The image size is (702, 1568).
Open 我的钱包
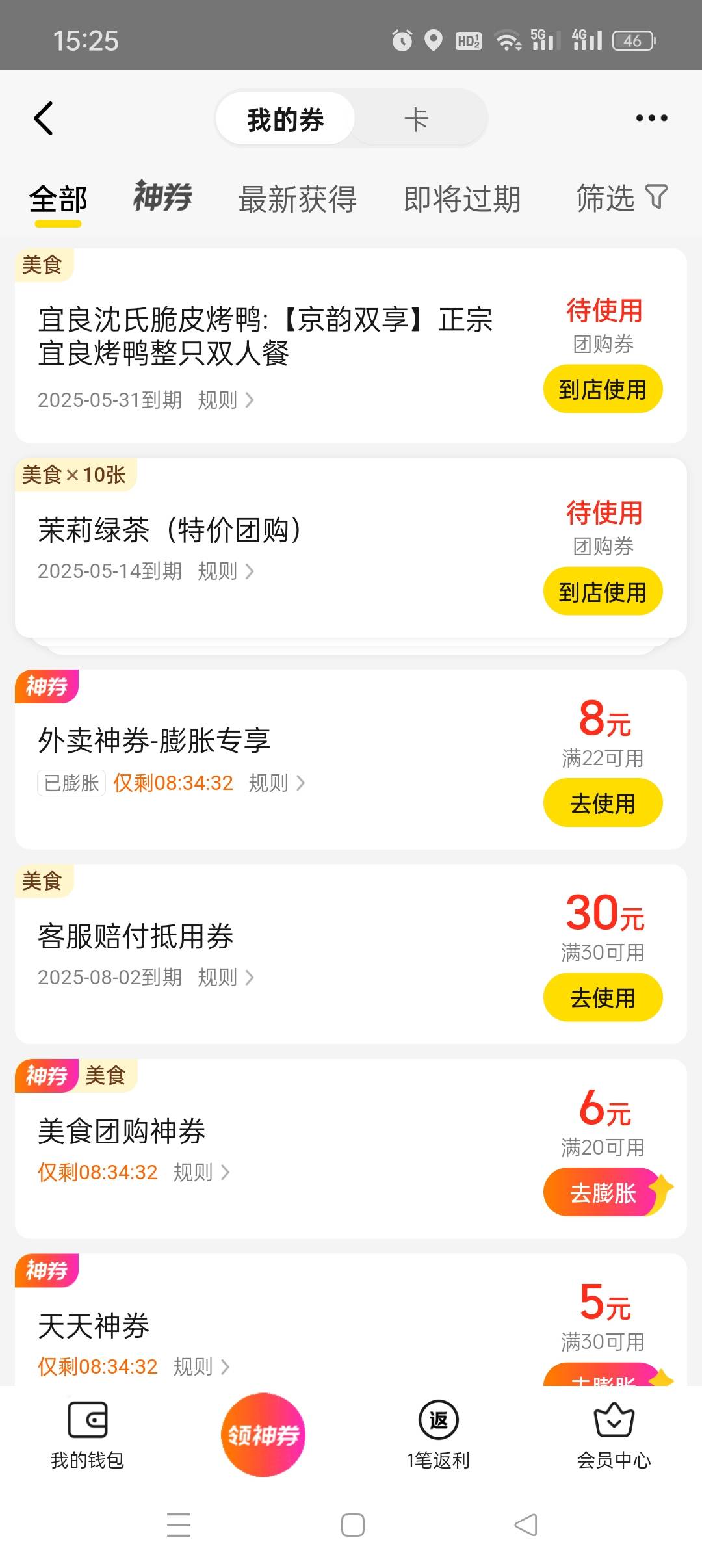(x=87, y=1436)
